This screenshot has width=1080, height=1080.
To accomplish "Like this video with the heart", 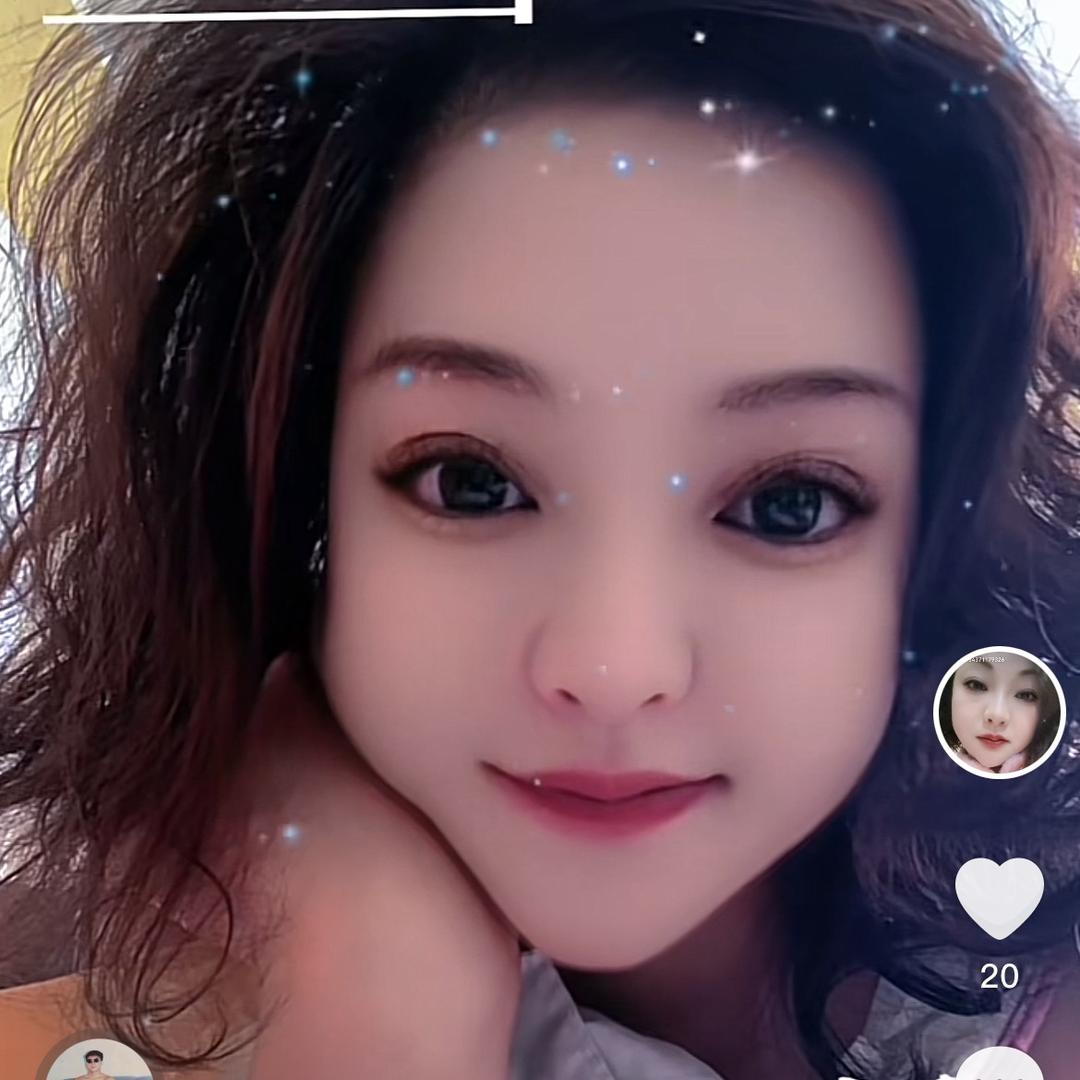I will click(x=999, y=897).
